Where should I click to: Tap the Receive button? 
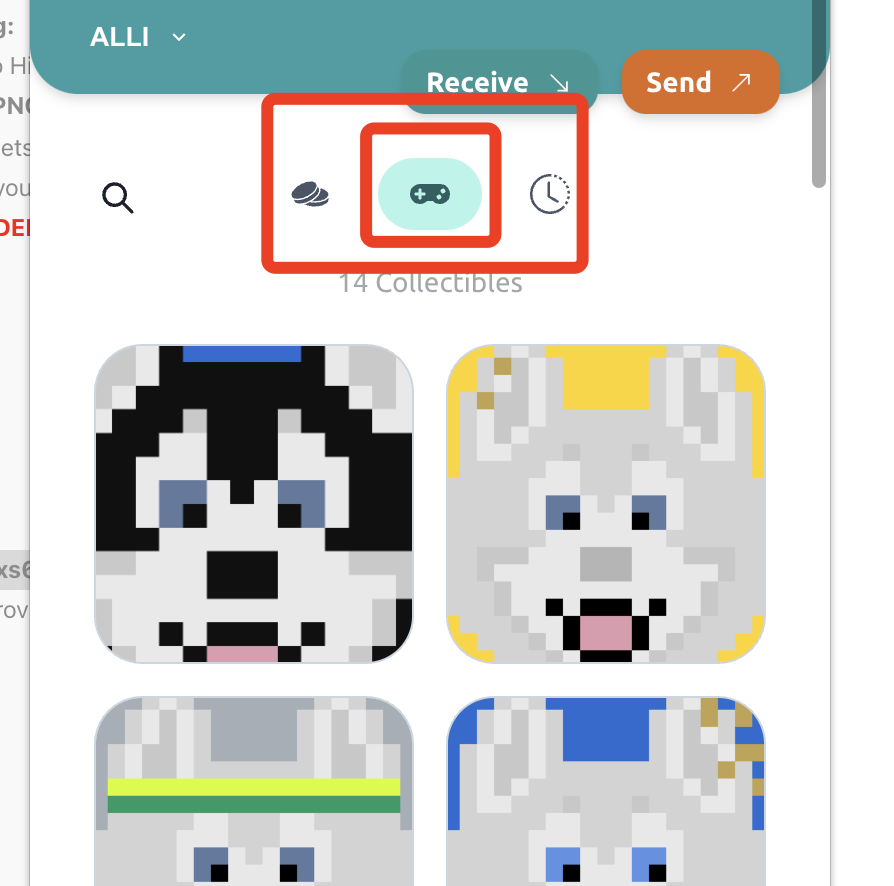point(498,82)
